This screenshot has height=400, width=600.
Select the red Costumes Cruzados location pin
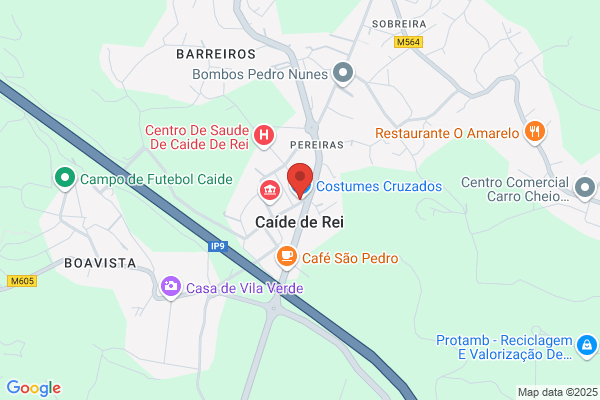[300, 179]
